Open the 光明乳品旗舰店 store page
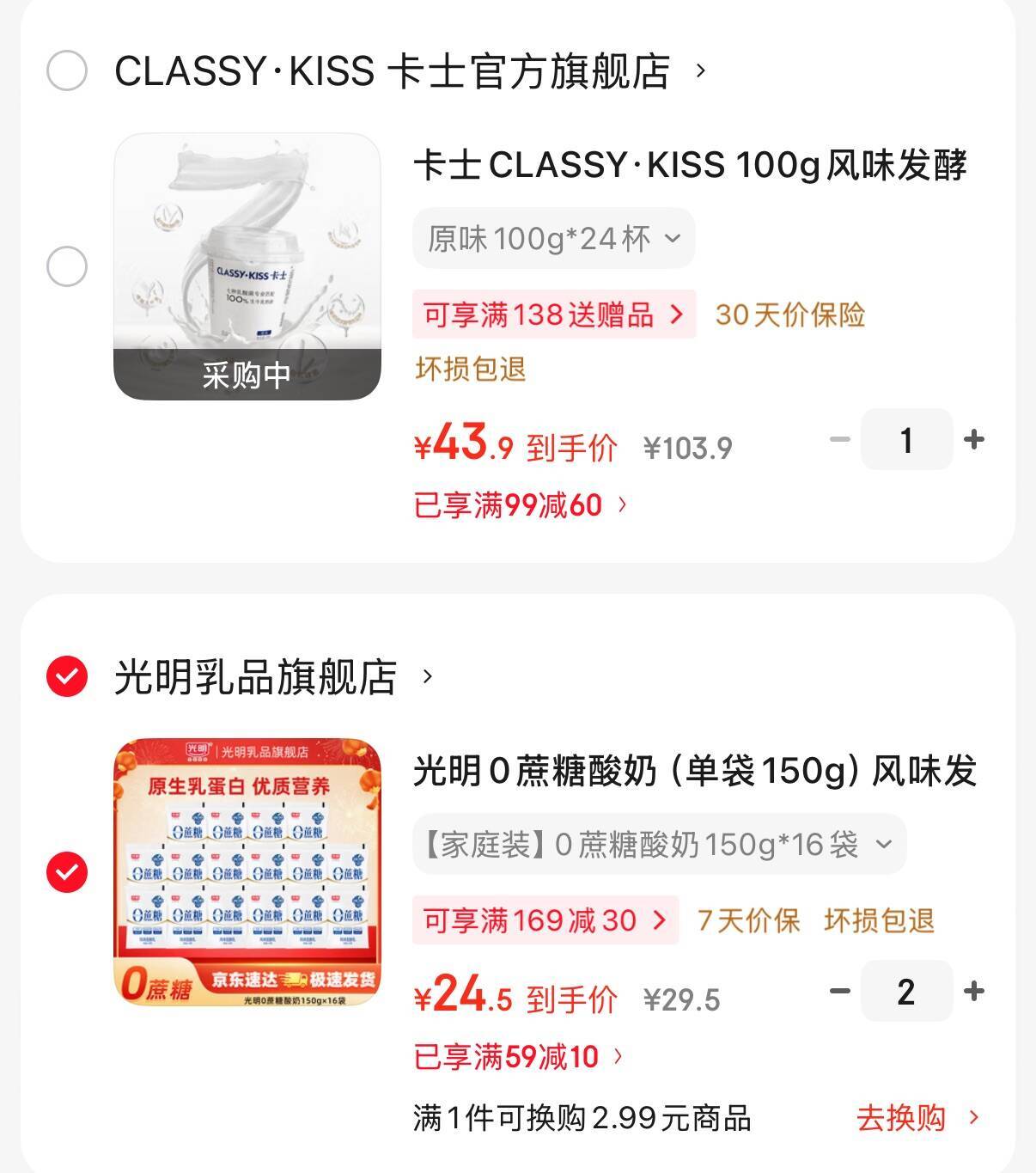Screen dimensions: 1036x1173 pyautogui.click(x=256, y=677)
